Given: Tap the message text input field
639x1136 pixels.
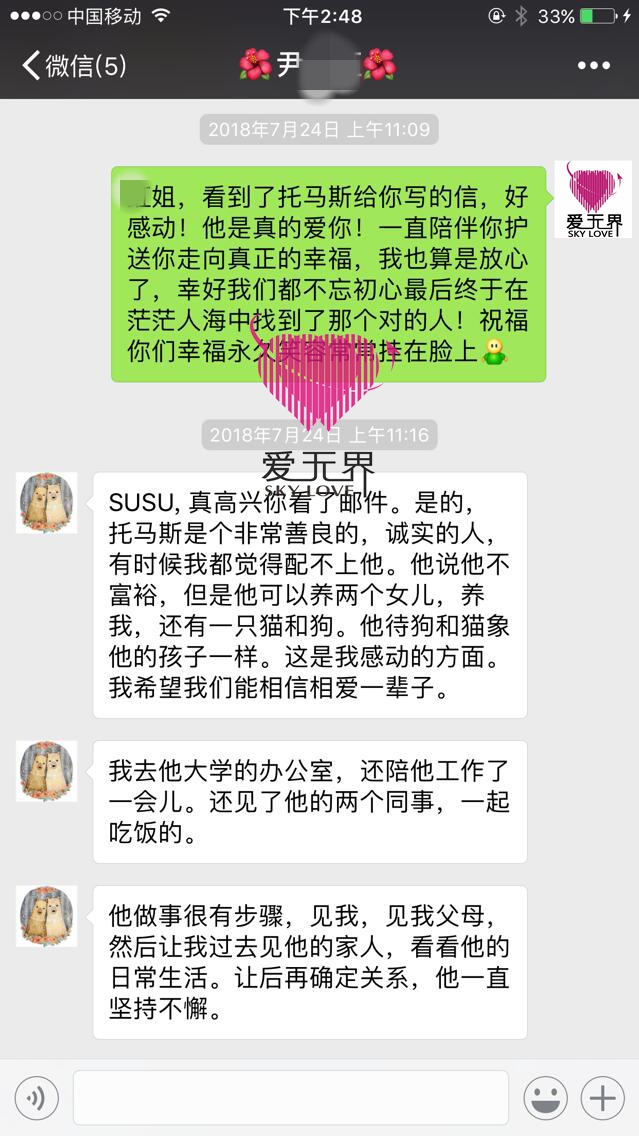Looking at the screenshot, I should tap(290, 1098).
